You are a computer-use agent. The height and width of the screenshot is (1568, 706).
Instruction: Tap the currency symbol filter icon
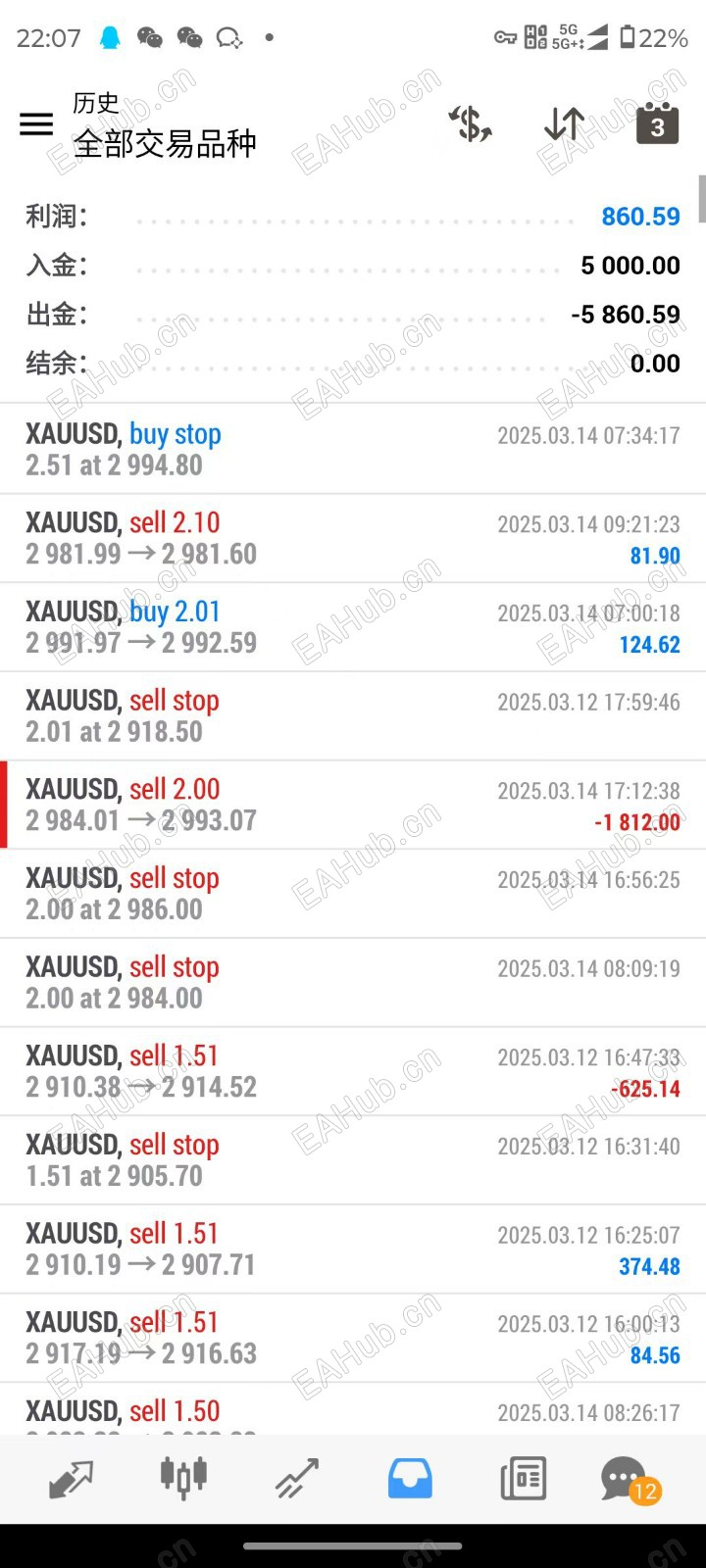tap(470, 124)
